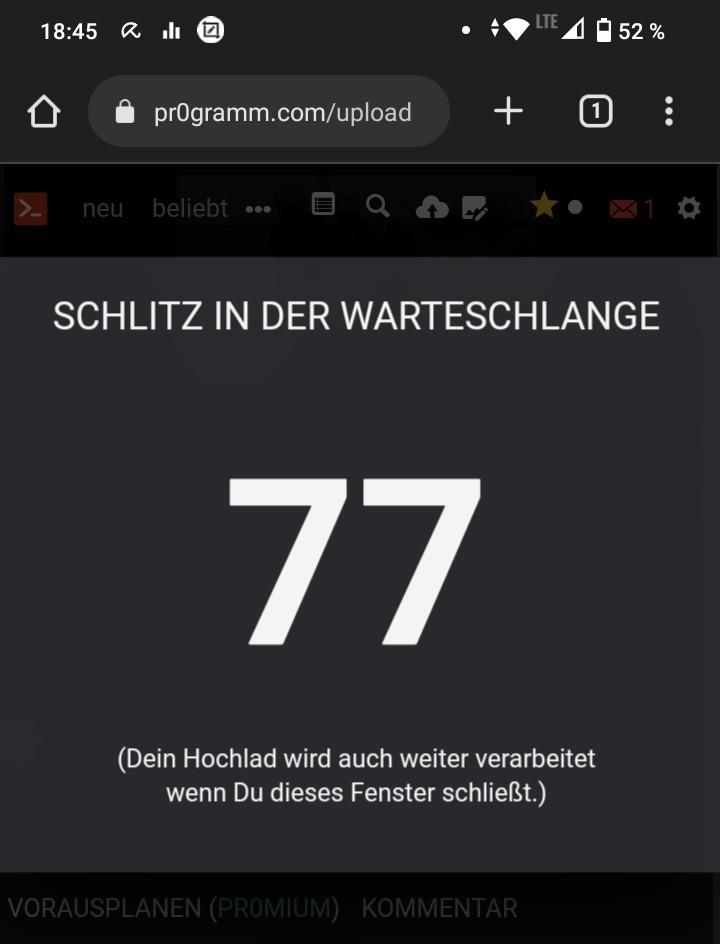Open the gold star favorites
Screen dimensions: 720x944
click(x=544, y=206)
